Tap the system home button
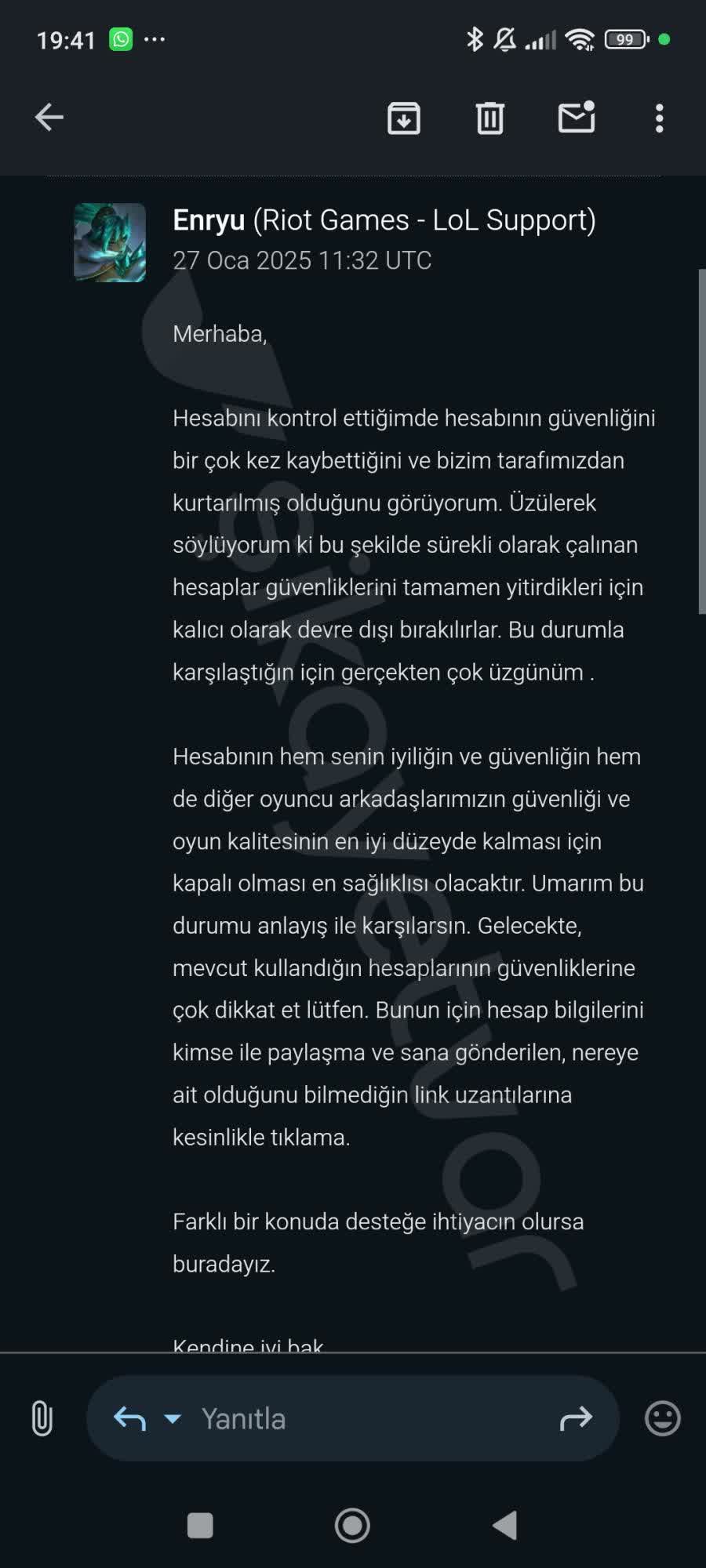Viewport: 706px width, 1568px height. 352,1526
